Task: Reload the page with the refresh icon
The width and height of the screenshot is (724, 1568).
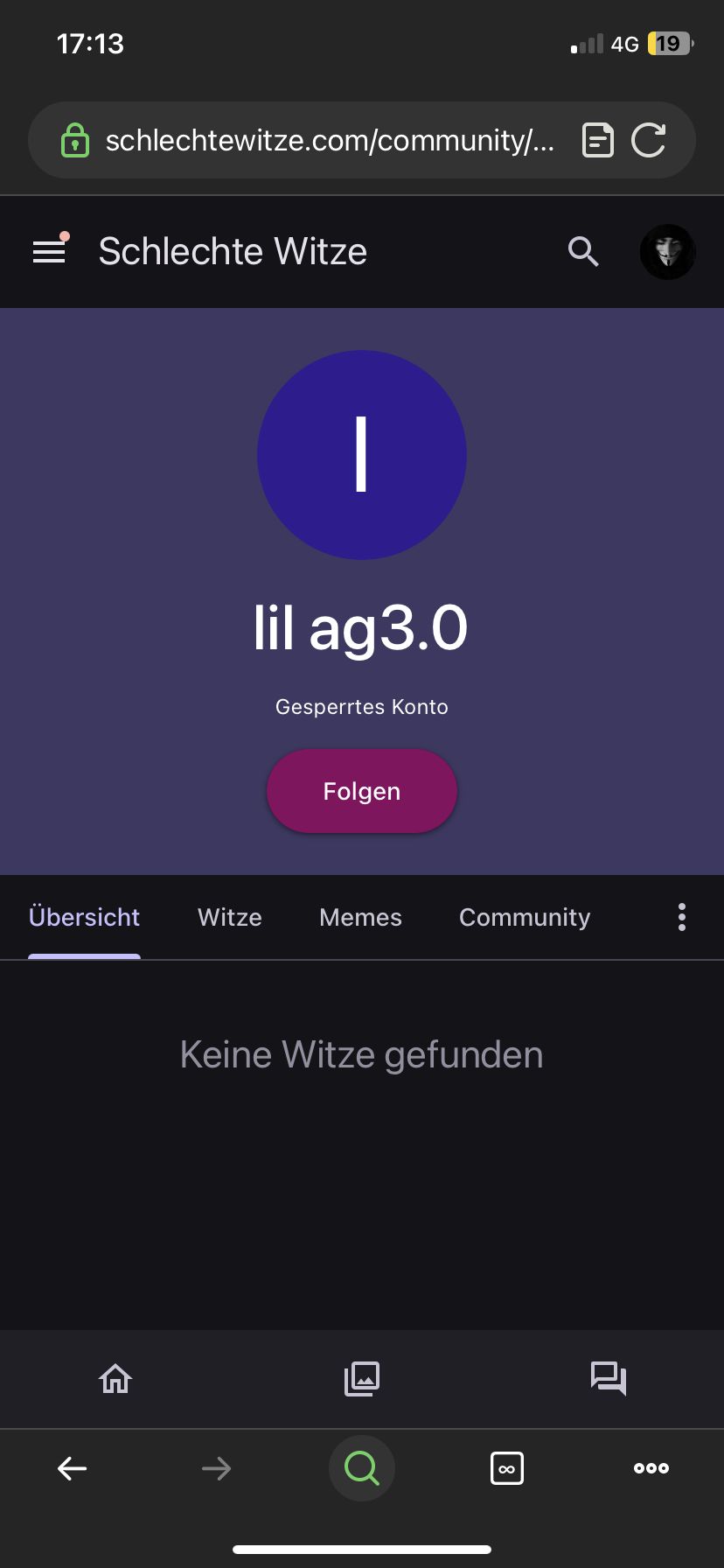Action: tap(648, 140)
